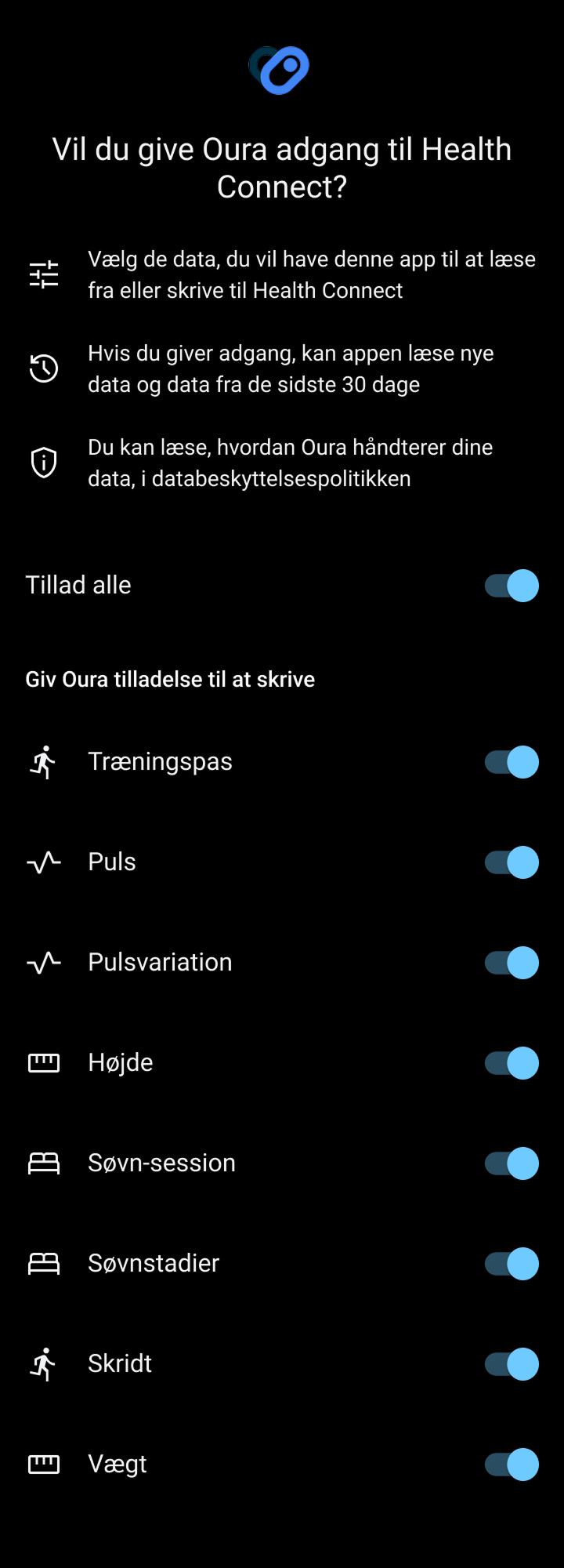
Task: Disable the Højde toggle
Action: 511,1063
